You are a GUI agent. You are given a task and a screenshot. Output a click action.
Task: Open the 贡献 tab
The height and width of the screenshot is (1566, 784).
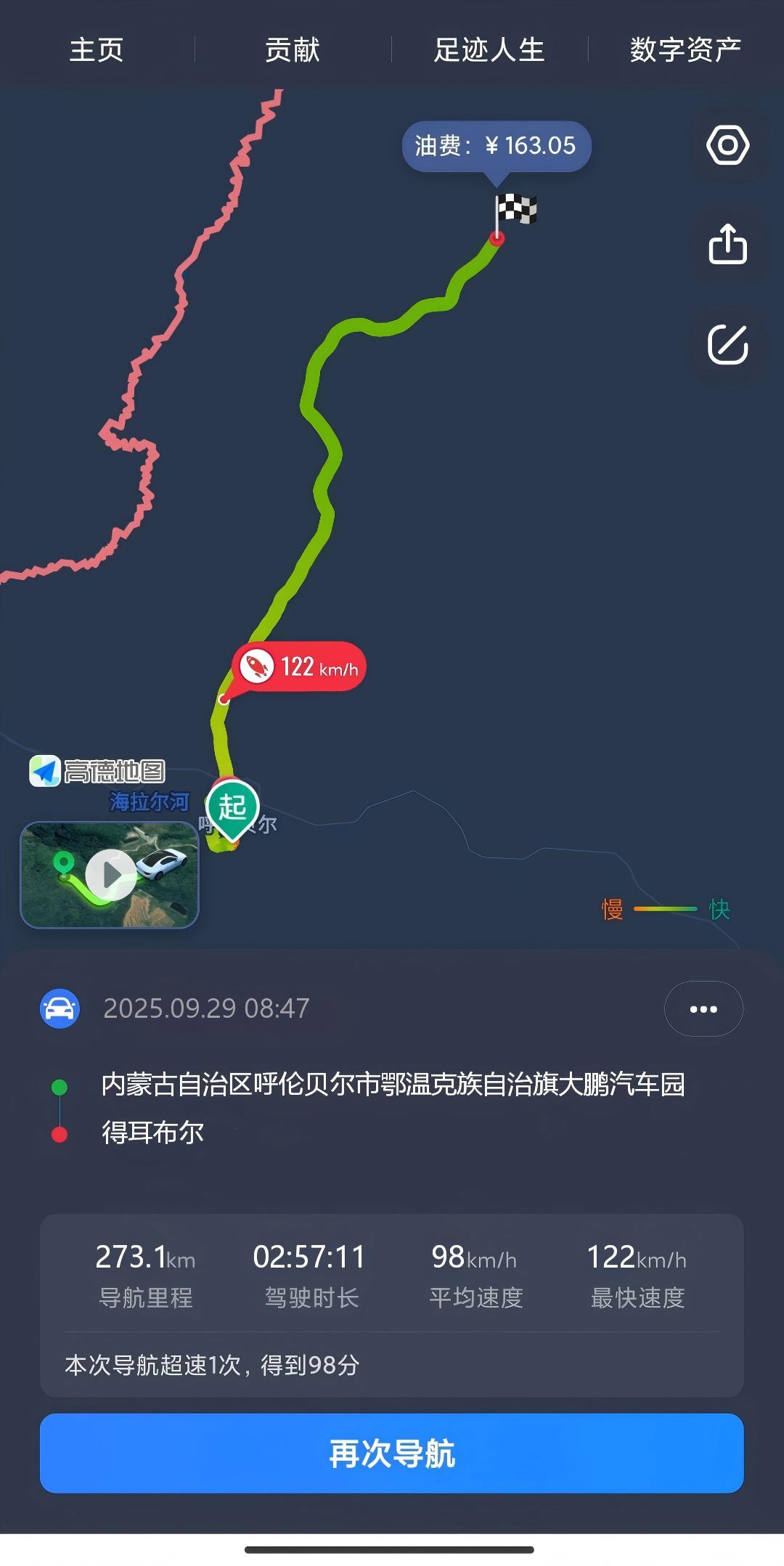293,50
